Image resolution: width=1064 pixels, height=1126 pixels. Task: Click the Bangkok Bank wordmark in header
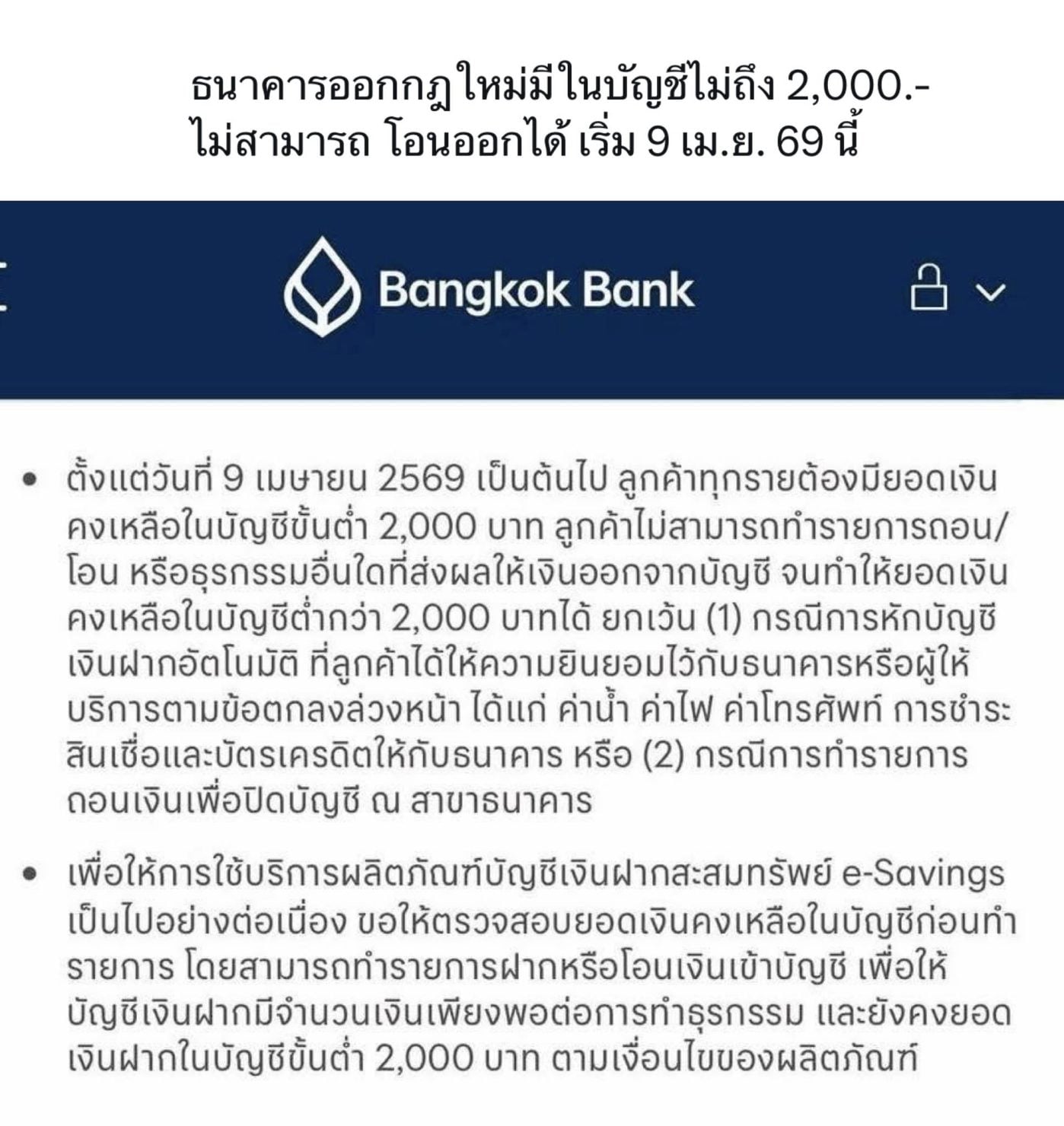(x=536, y=291)
